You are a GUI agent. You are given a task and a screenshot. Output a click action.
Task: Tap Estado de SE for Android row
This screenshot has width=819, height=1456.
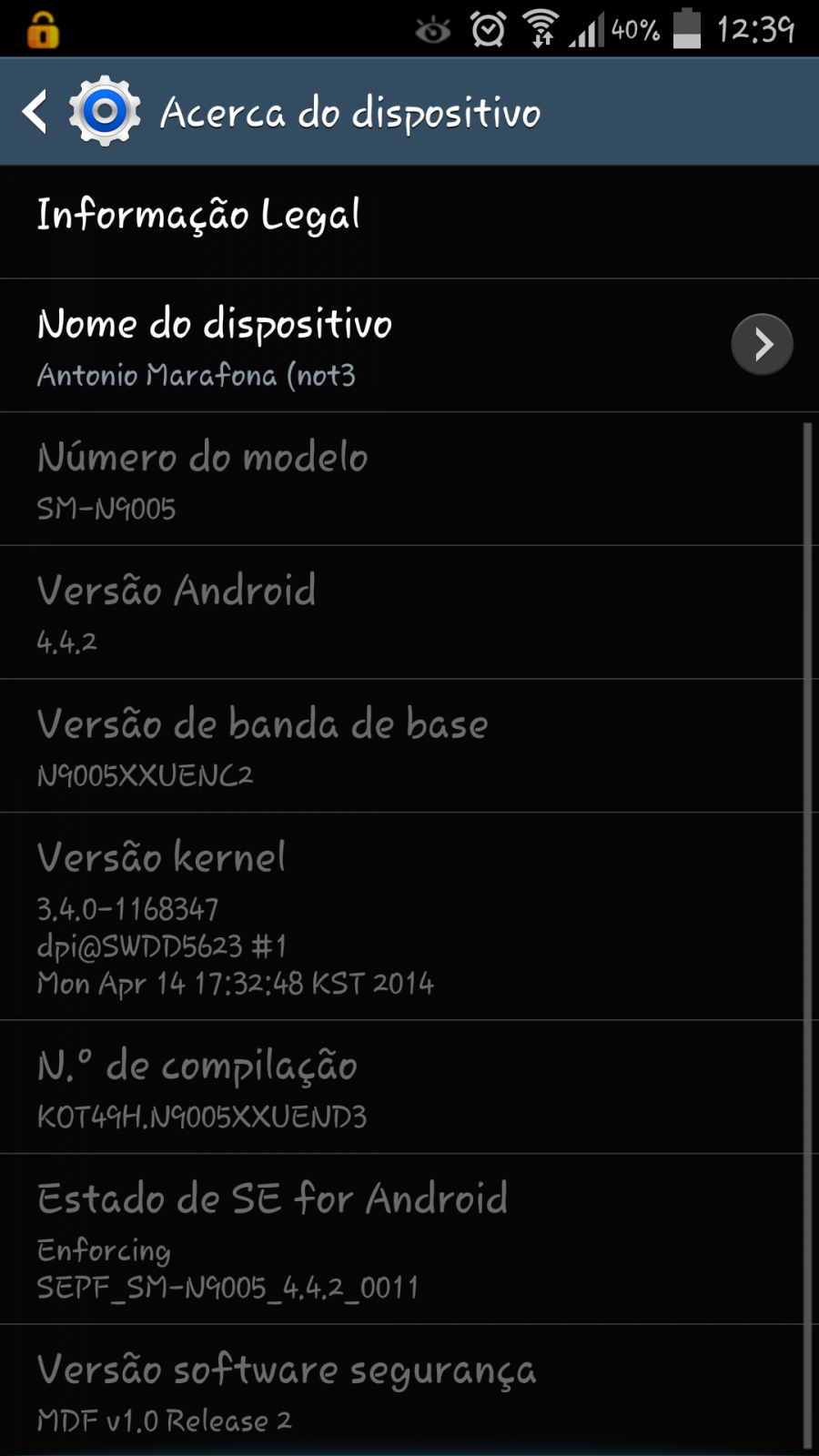pyautogui.click(x=402, y=1239)
